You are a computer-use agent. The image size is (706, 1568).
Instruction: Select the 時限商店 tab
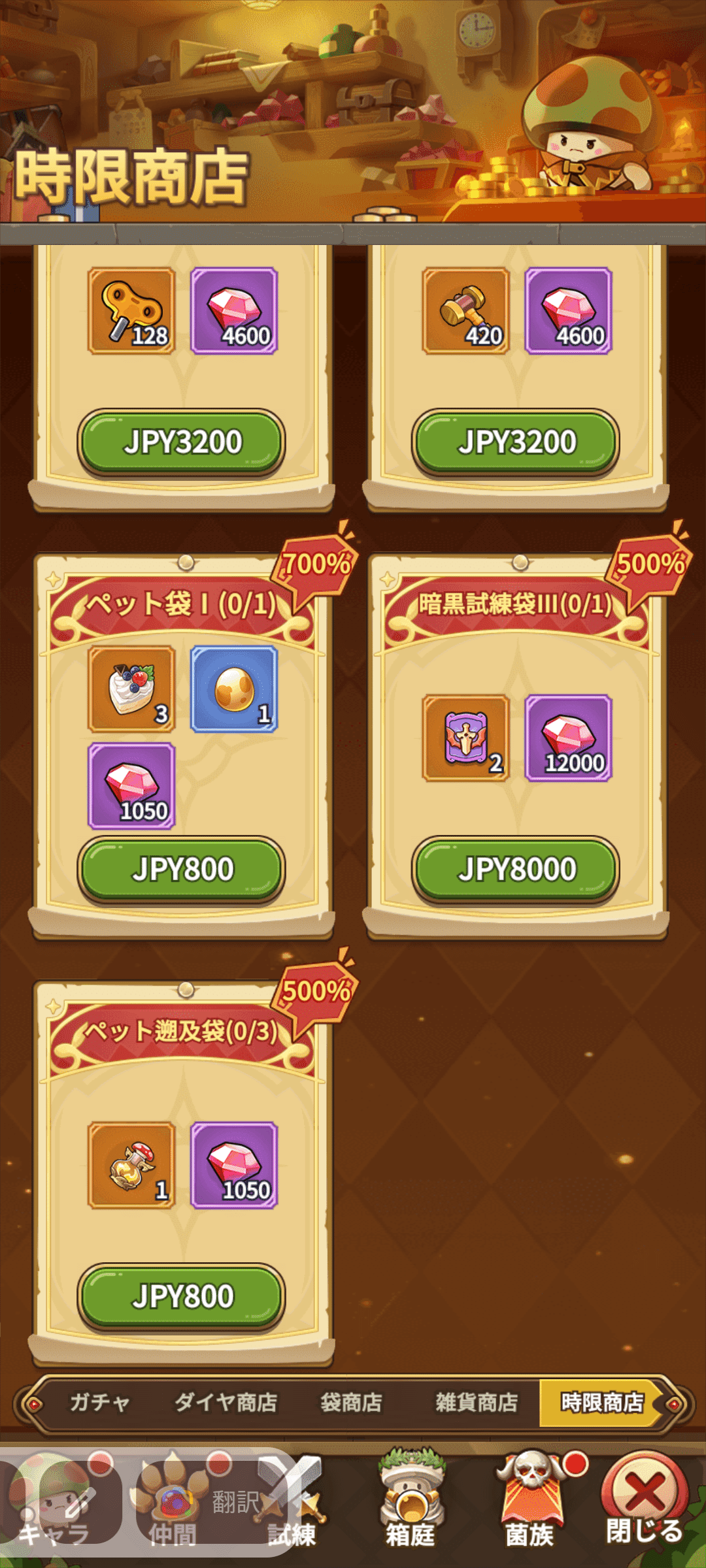pos(601,1403)
